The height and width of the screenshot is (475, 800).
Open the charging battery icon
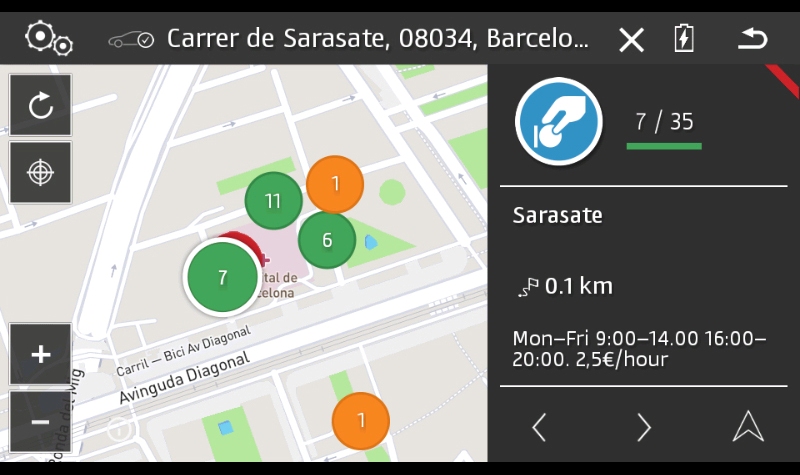tap(684, 39)
